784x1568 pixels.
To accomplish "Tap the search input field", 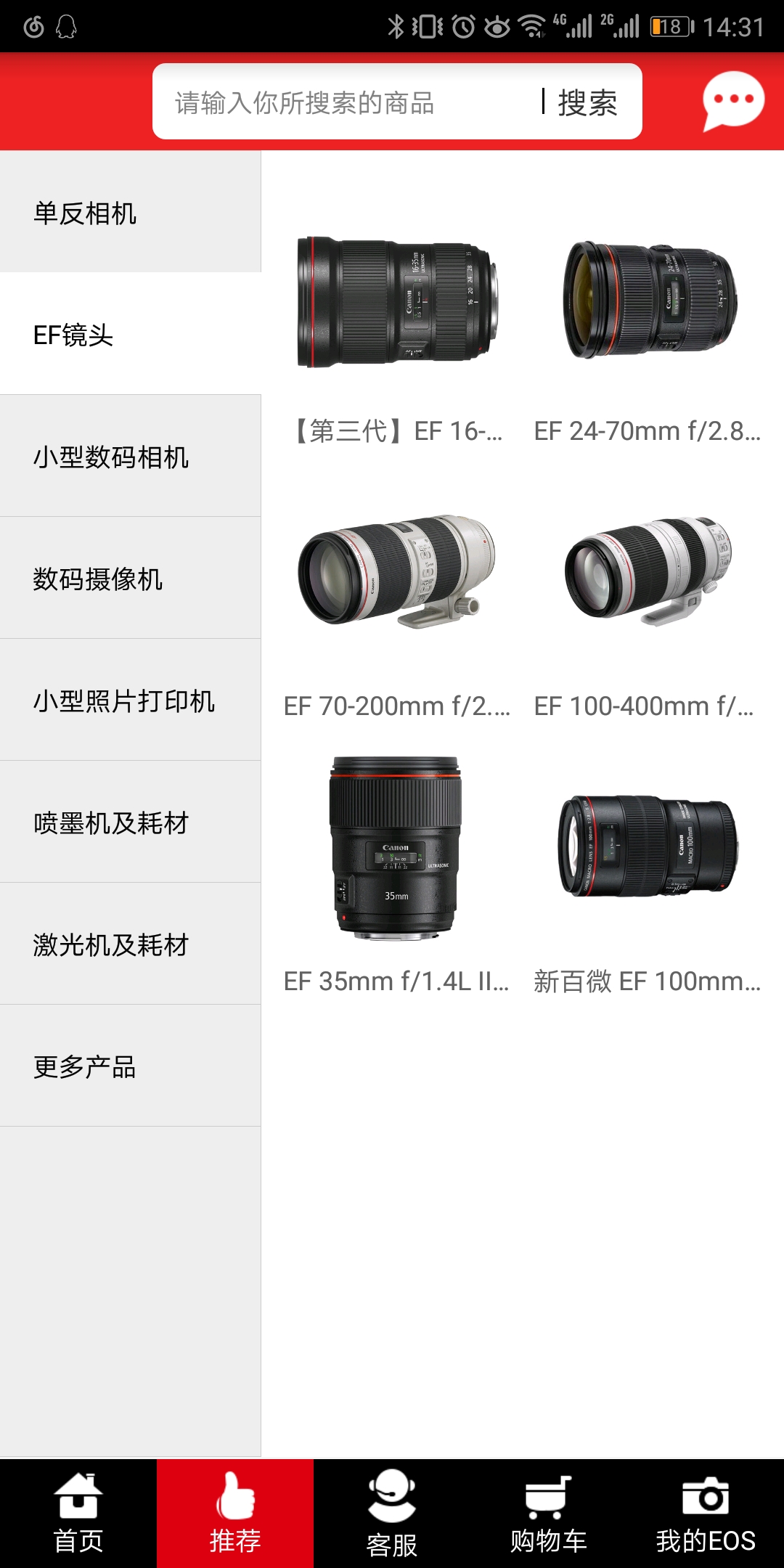I will [348, 102].
